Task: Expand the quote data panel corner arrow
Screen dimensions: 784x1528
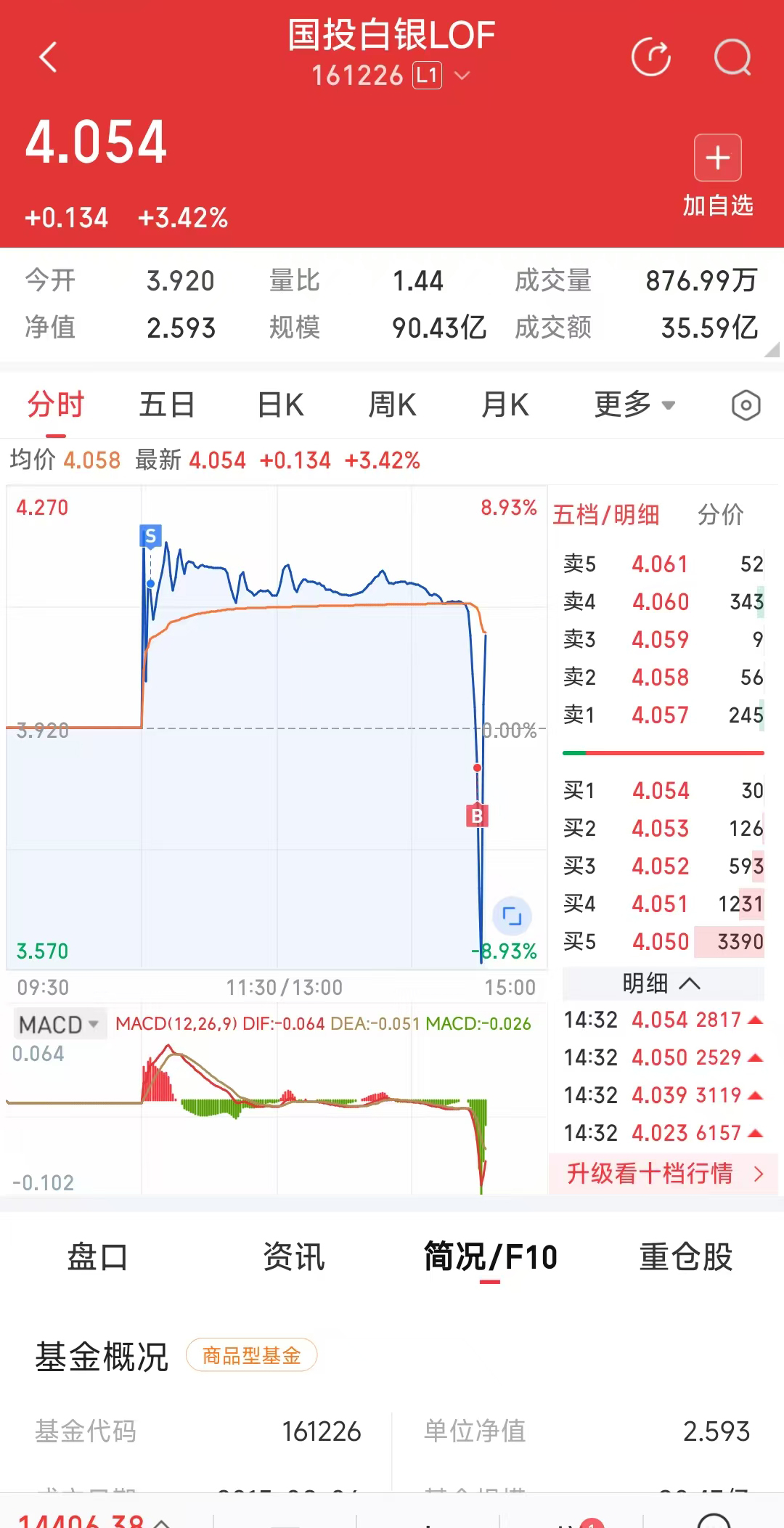Action: coord(772,350)
